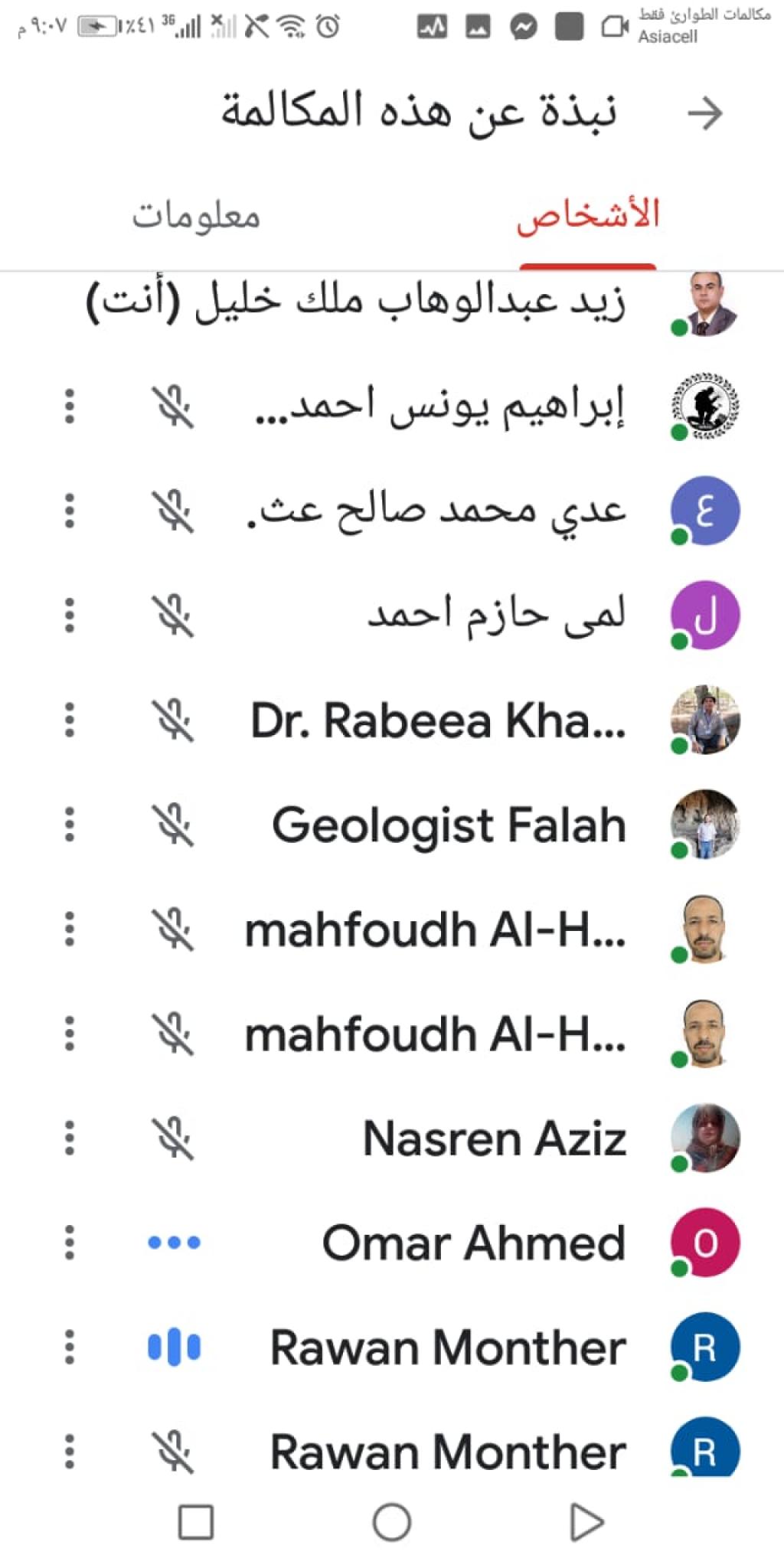
Task: Tap the system home button
Action: 392,1522
